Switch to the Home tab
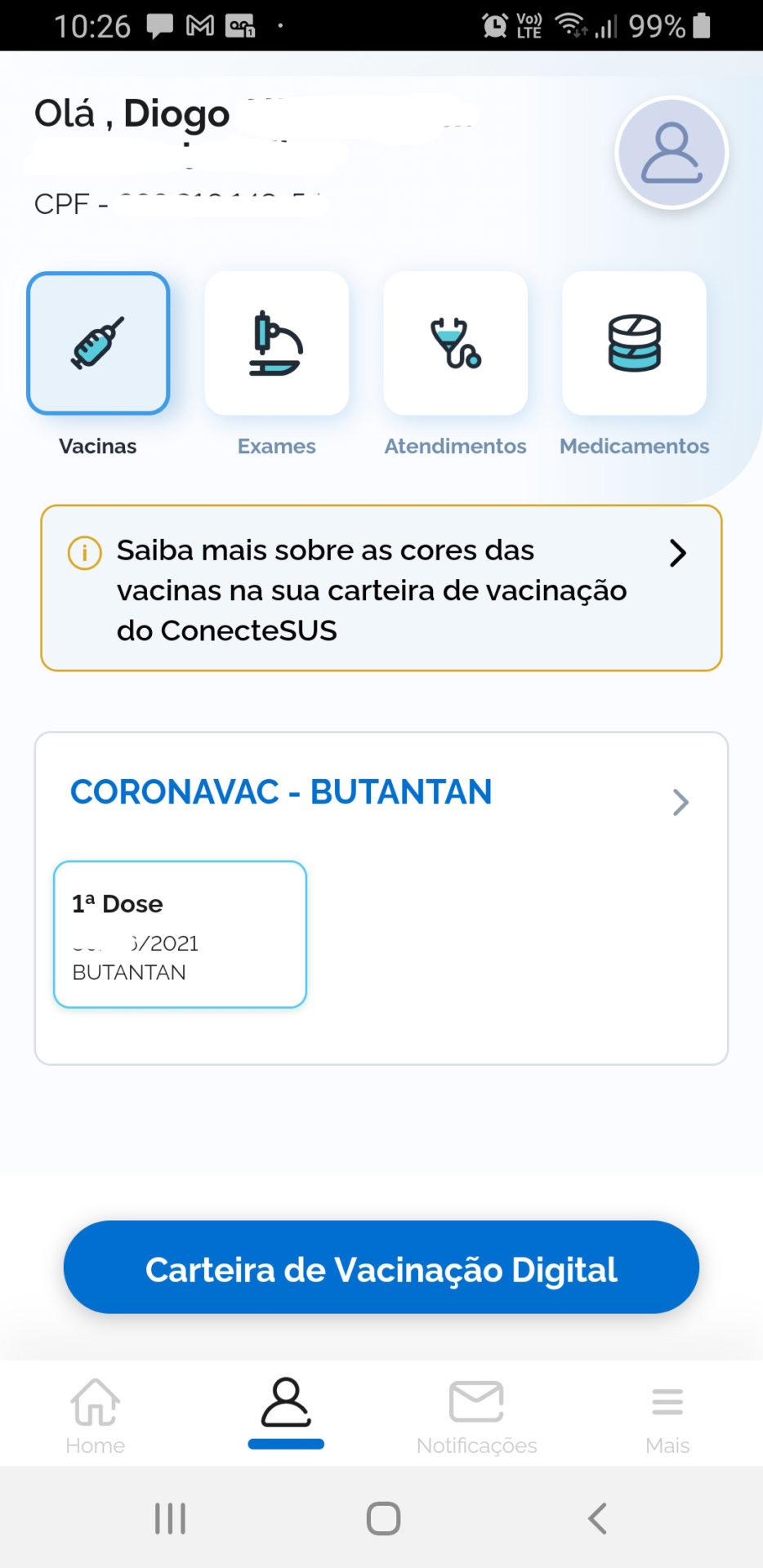The image size is (763, 1568). pos(96,1414)
